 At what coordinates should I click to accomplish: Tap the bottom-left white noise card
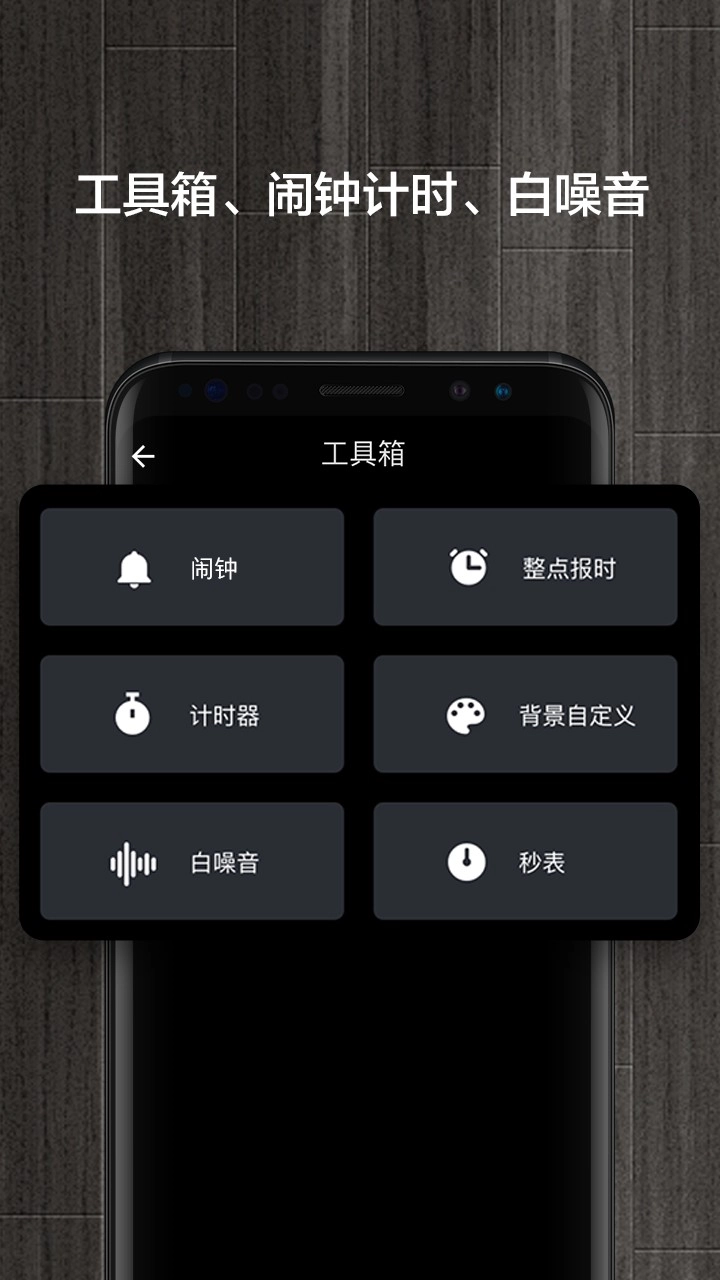[x=192, y=859]
